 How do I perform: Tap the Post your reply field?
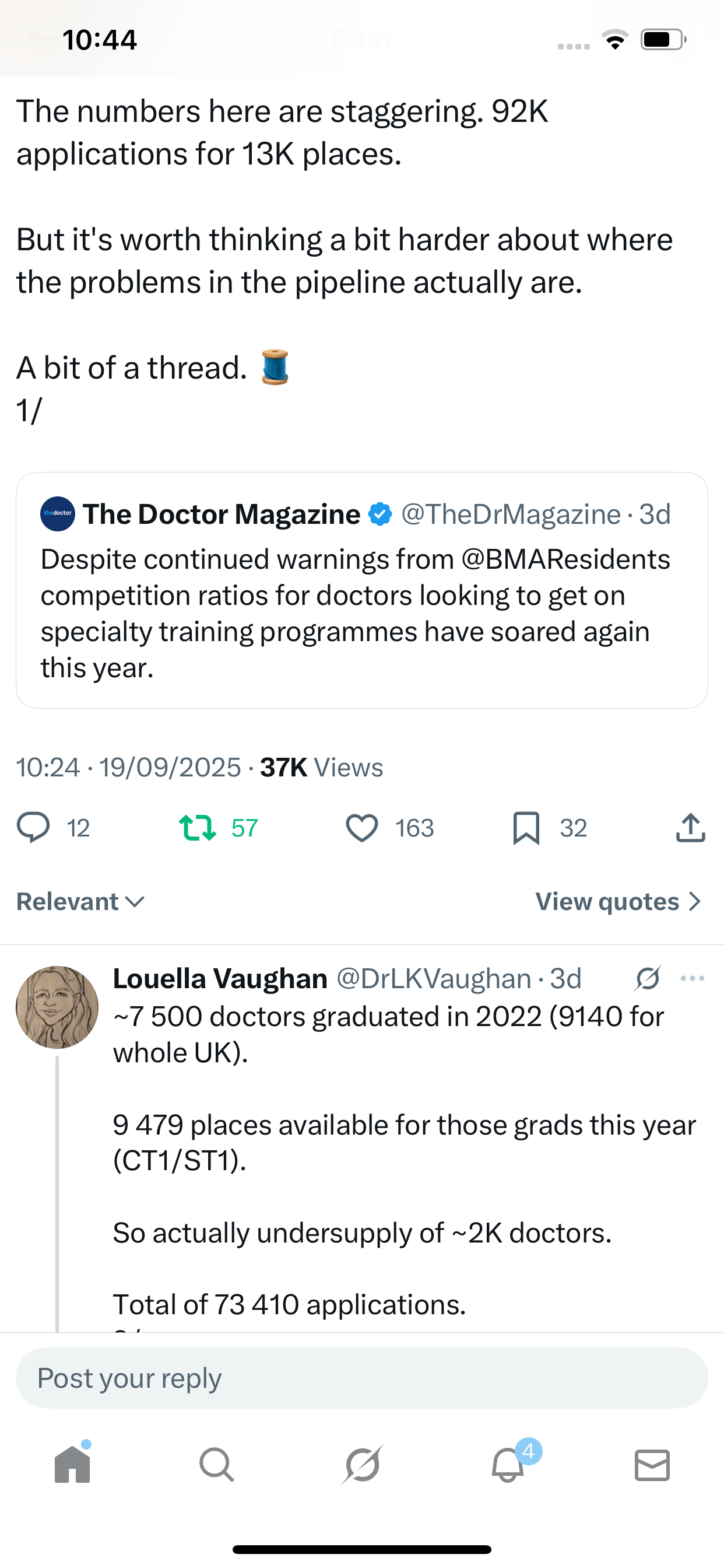pos(361,1378)
